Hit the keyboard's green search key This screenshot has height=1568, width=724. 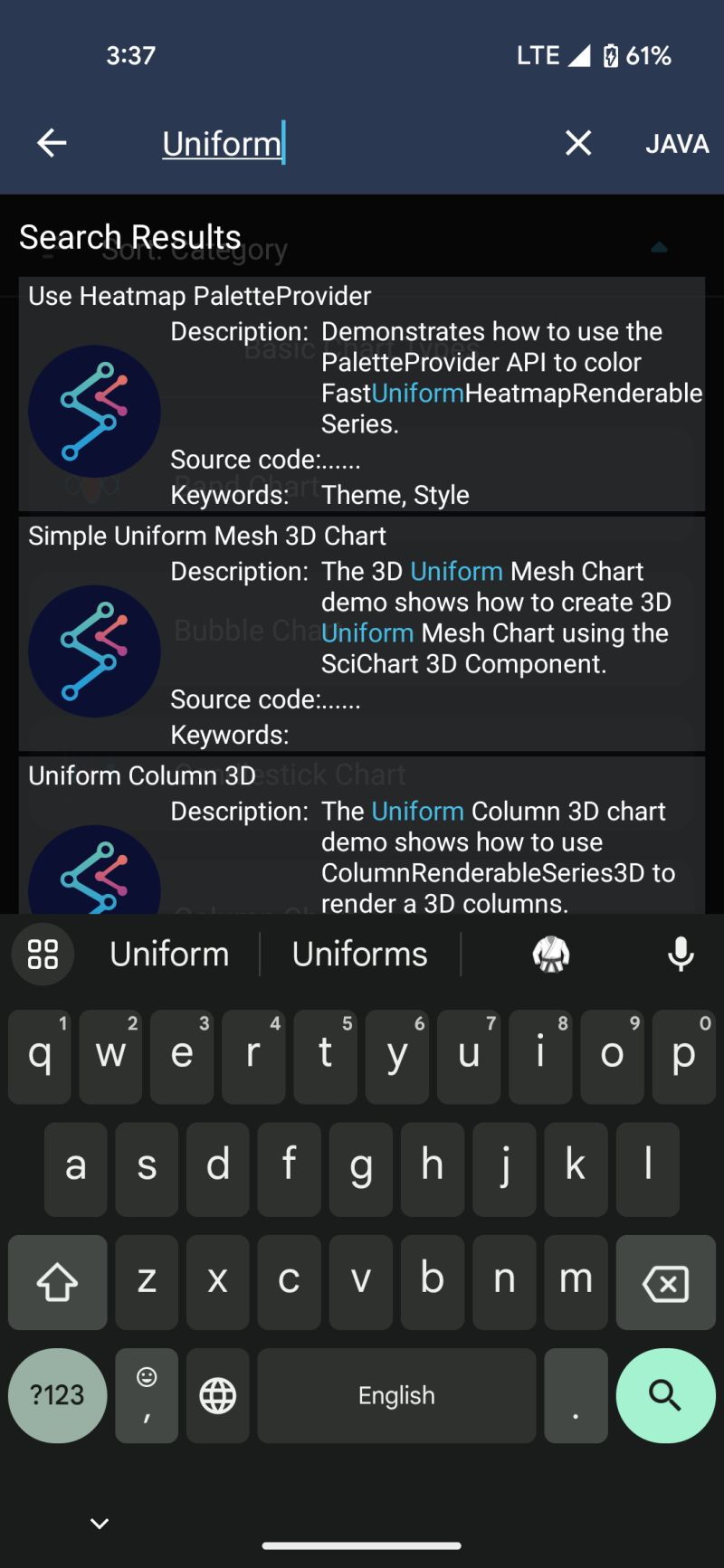coord(665,1395)
